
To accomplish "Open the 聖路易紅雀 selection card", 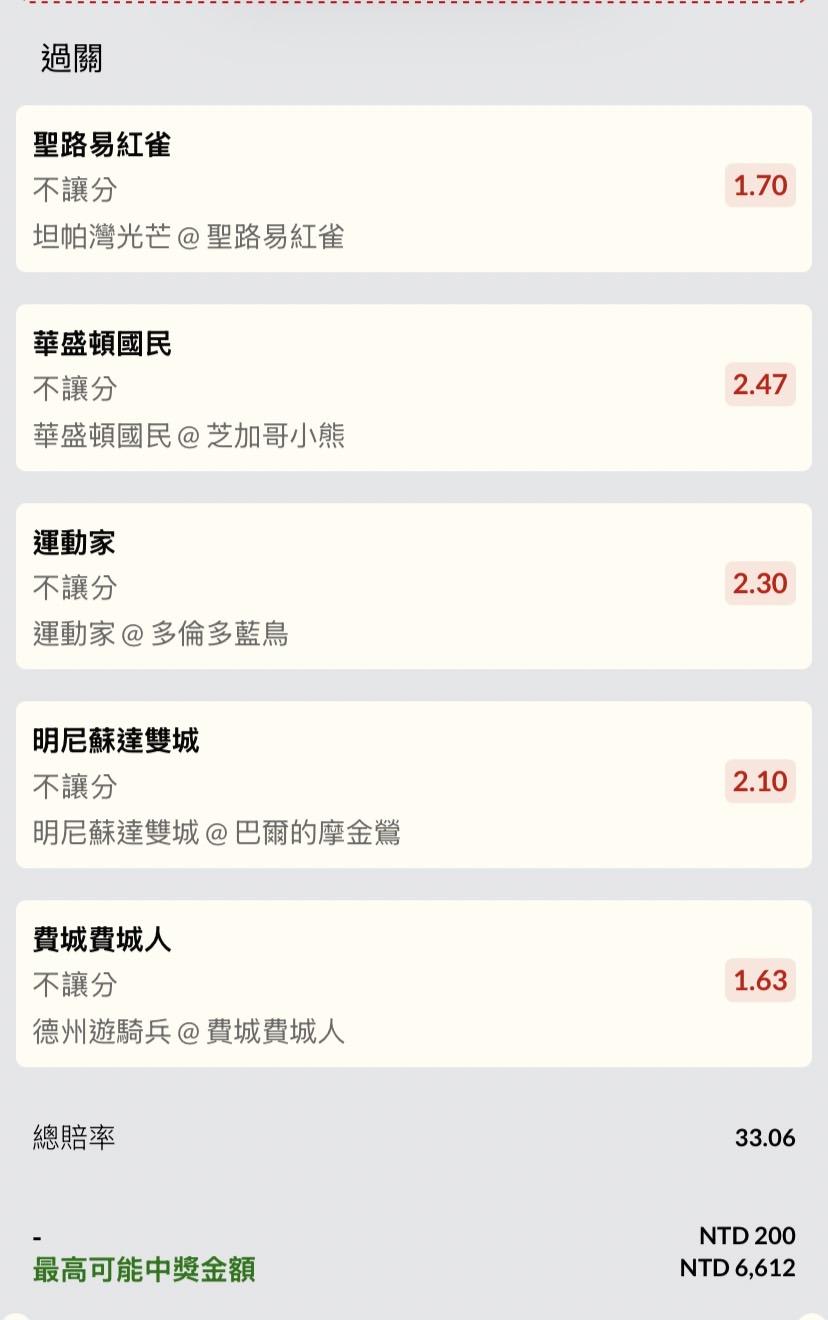I will click(x=413, y=189).
